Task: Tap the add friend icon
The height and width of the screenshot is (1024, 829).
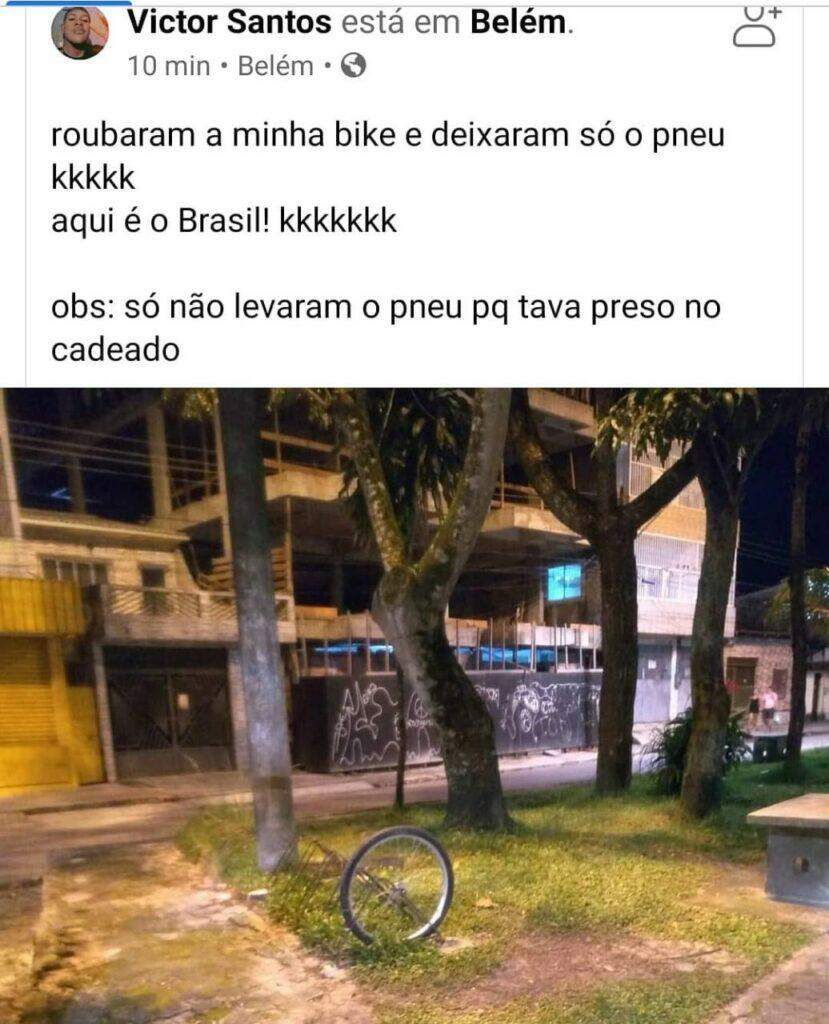Action: [755, 26]
